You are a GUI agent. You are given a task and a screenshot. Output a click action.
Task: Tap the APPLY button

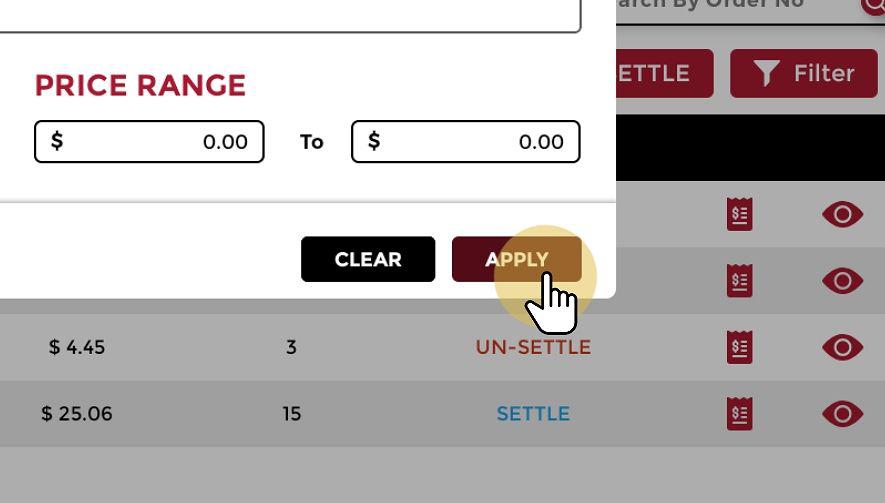(516, 259)
